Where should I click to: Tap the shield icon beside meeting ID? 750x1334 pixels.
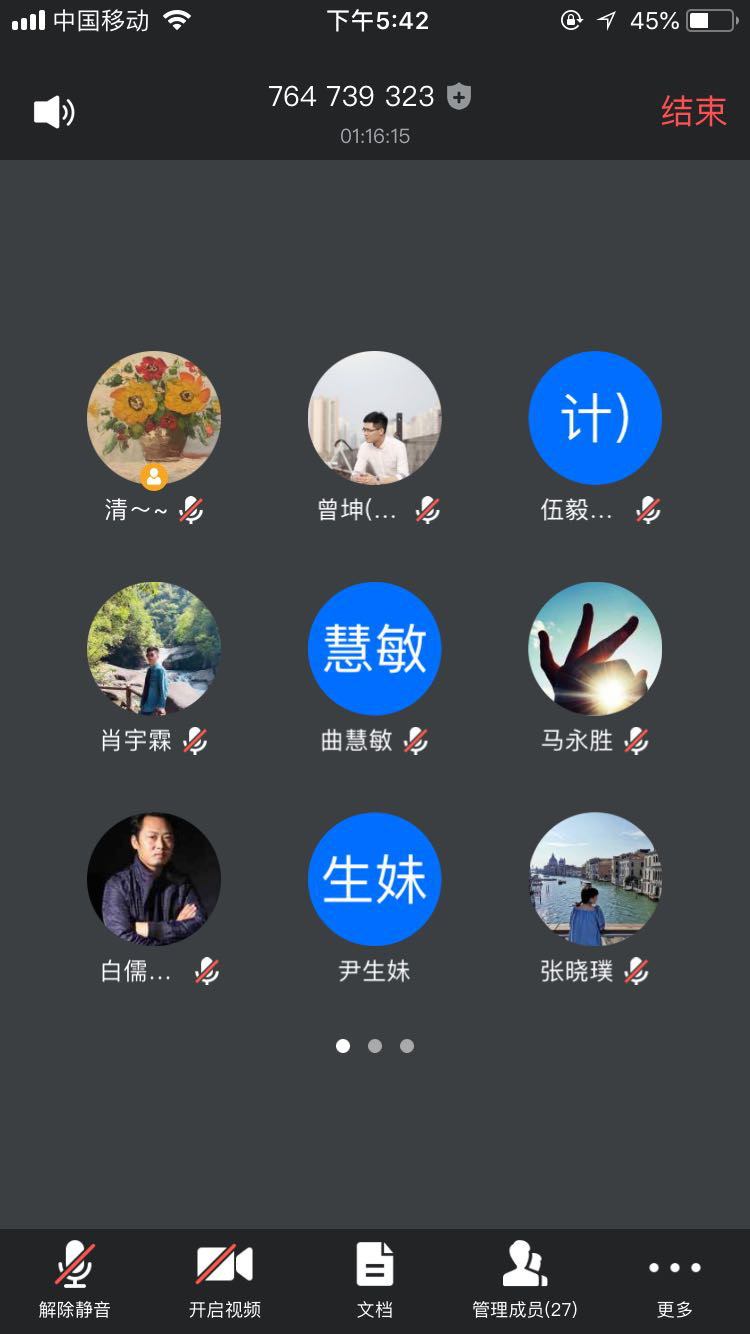tap(458, 96)
